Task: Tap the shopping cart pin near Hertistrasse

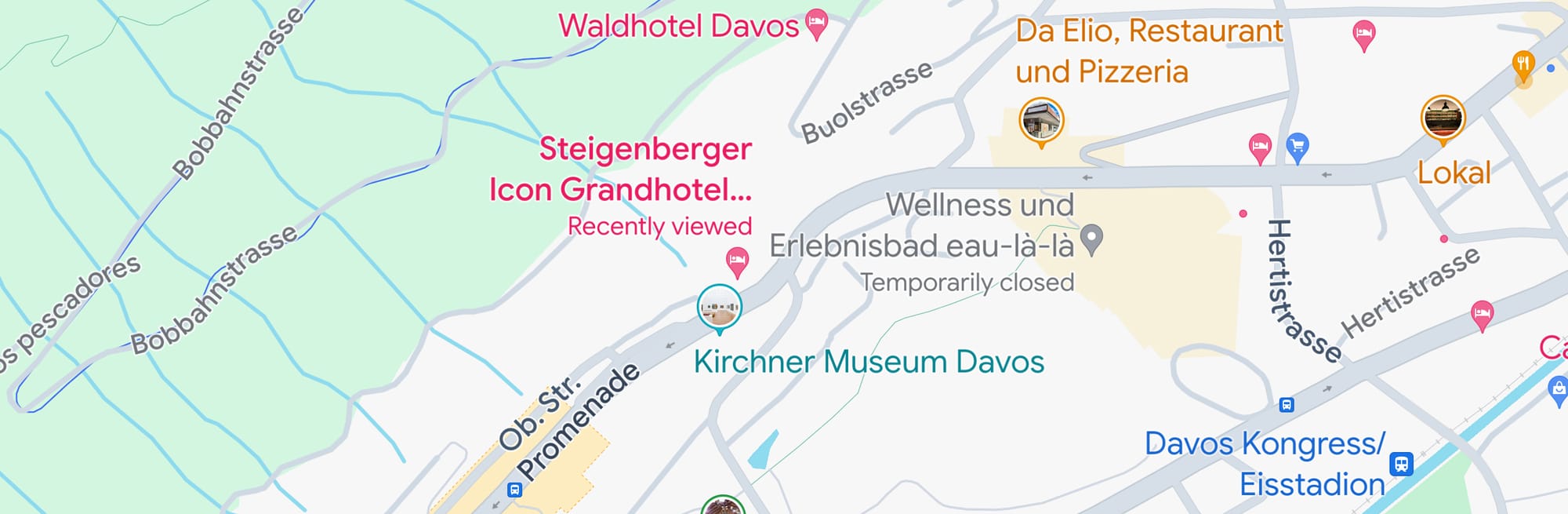Action: pyautogui.click(x=1298, y=146)
